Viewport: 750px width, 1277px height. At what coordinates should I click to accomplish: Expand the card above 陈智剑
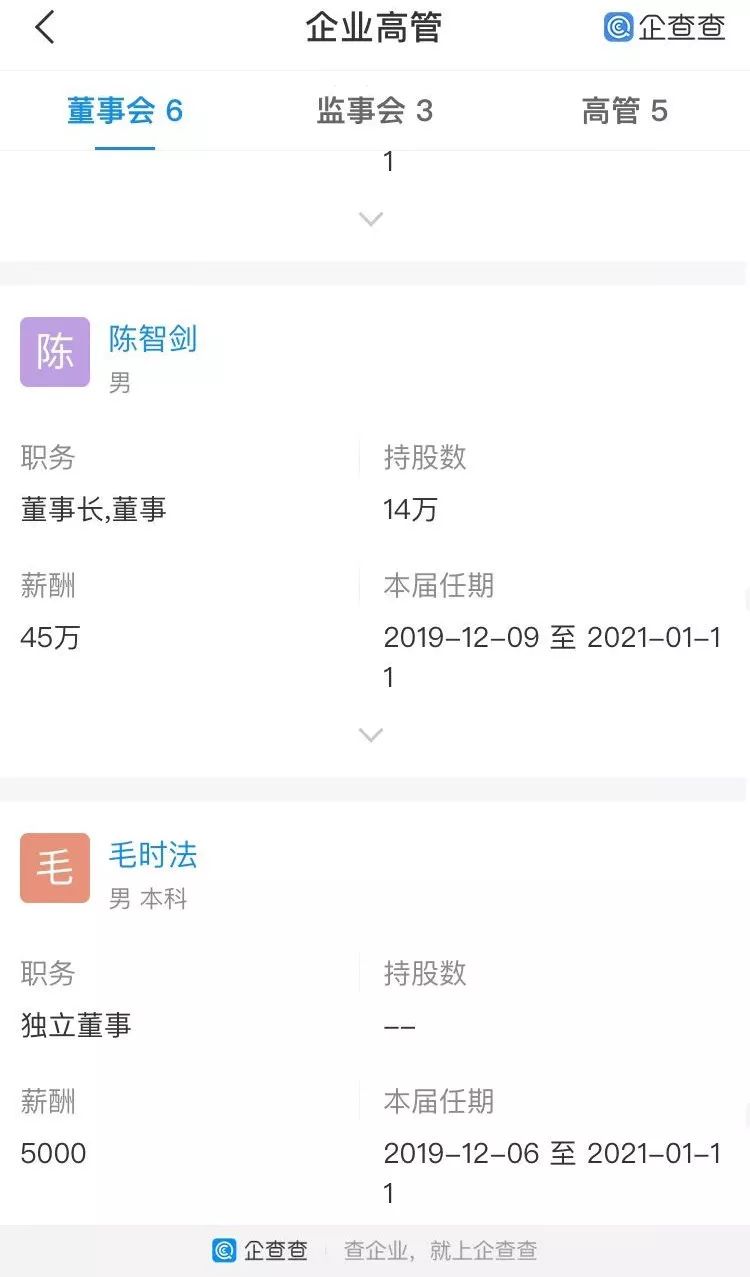point(371,219)
